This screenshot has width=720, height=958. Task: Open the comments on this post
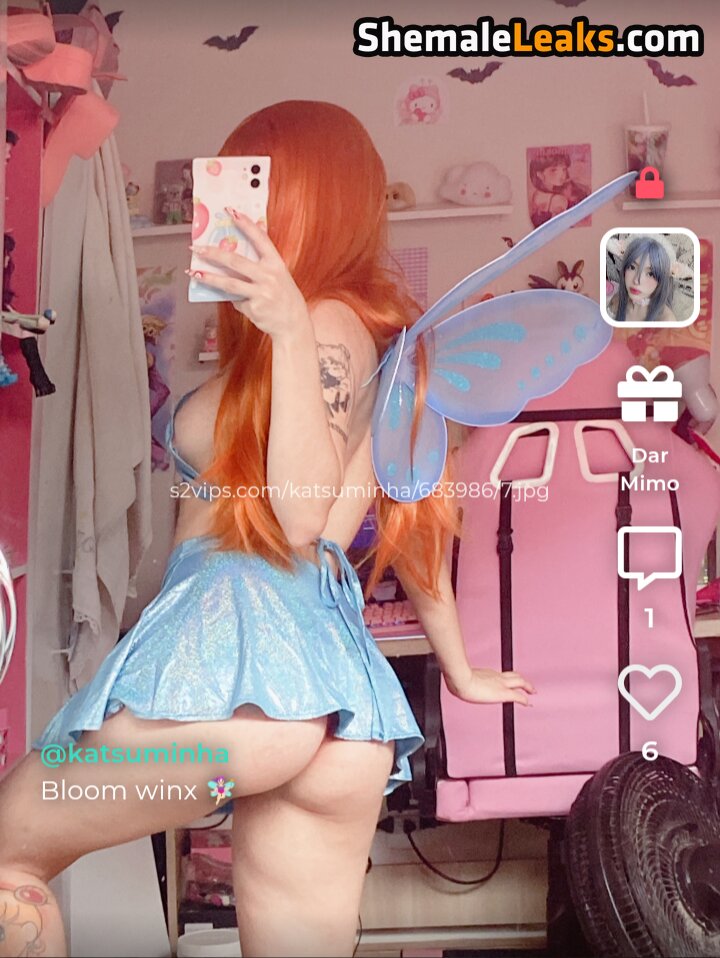(649, 557)
